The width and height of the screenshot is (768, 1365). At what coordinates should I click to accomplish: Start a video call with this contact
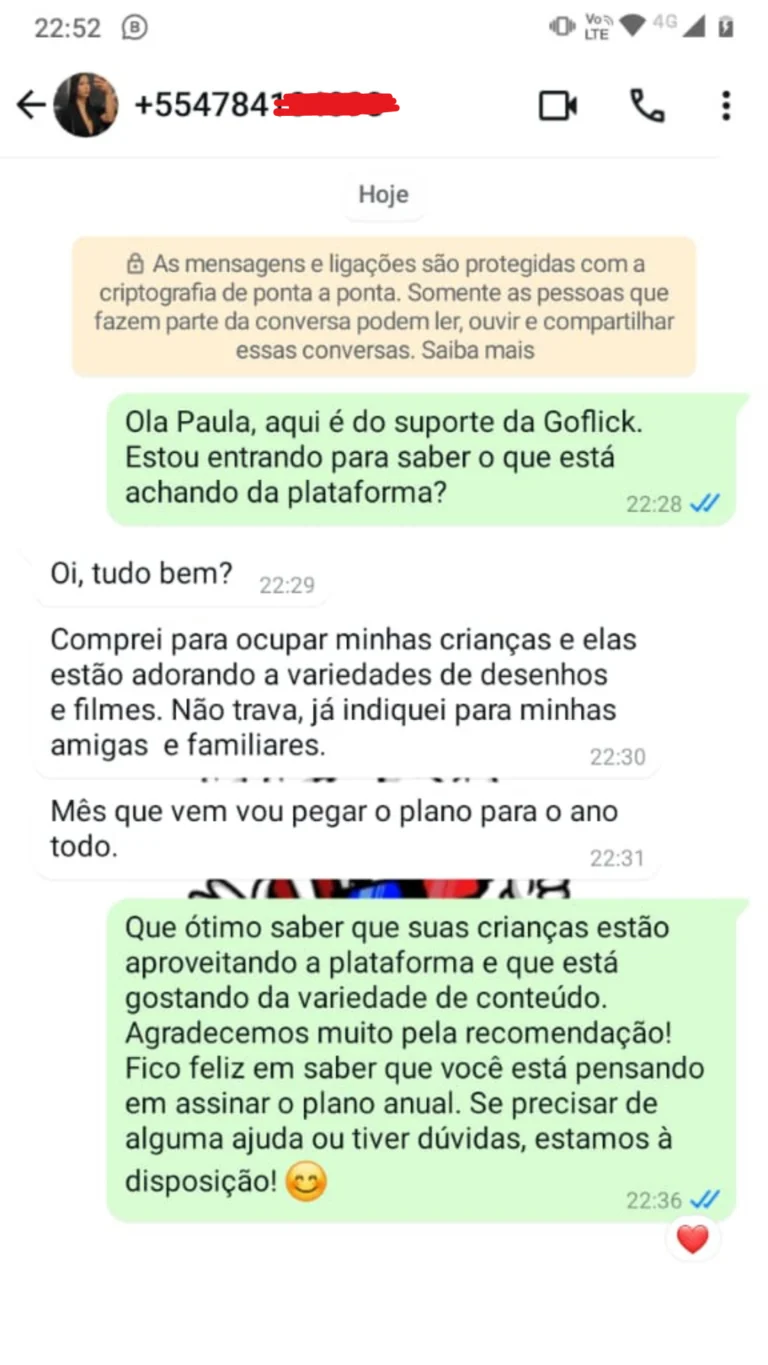[558, 105]
